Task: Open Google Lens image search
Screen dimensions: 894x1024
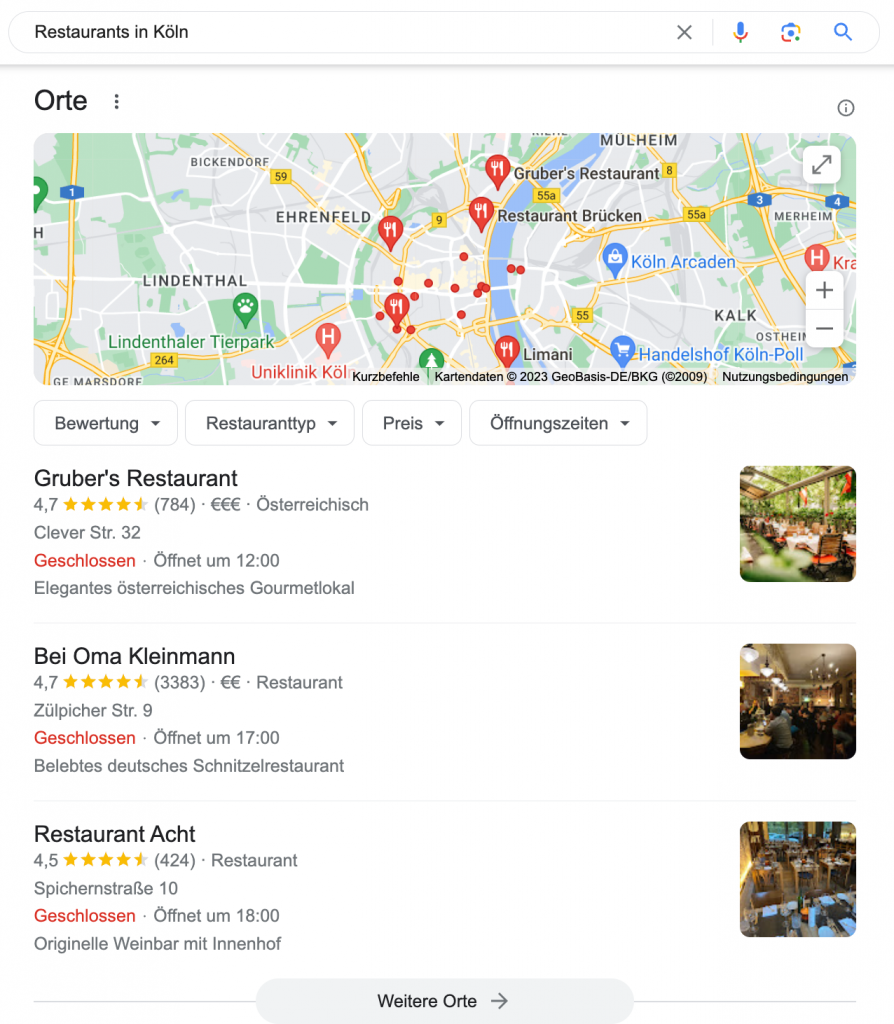Action: pyautogui.click(x=791, y=32)
